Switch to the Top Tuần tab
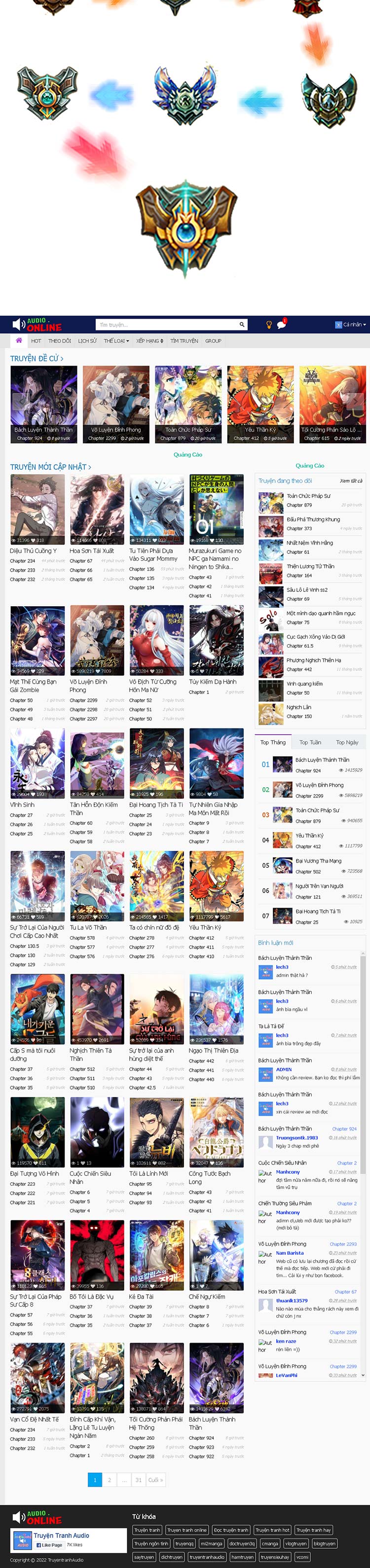This screenshot has height=1568, width=370. click(x=310, y=742)
